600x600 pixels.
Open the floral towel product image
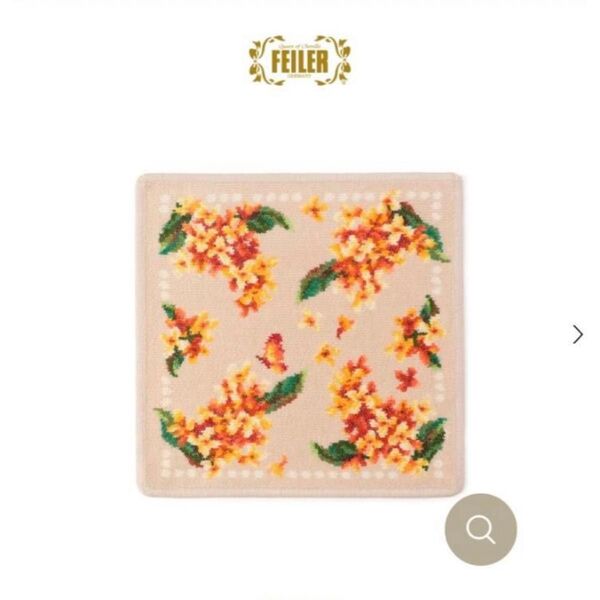300,335
